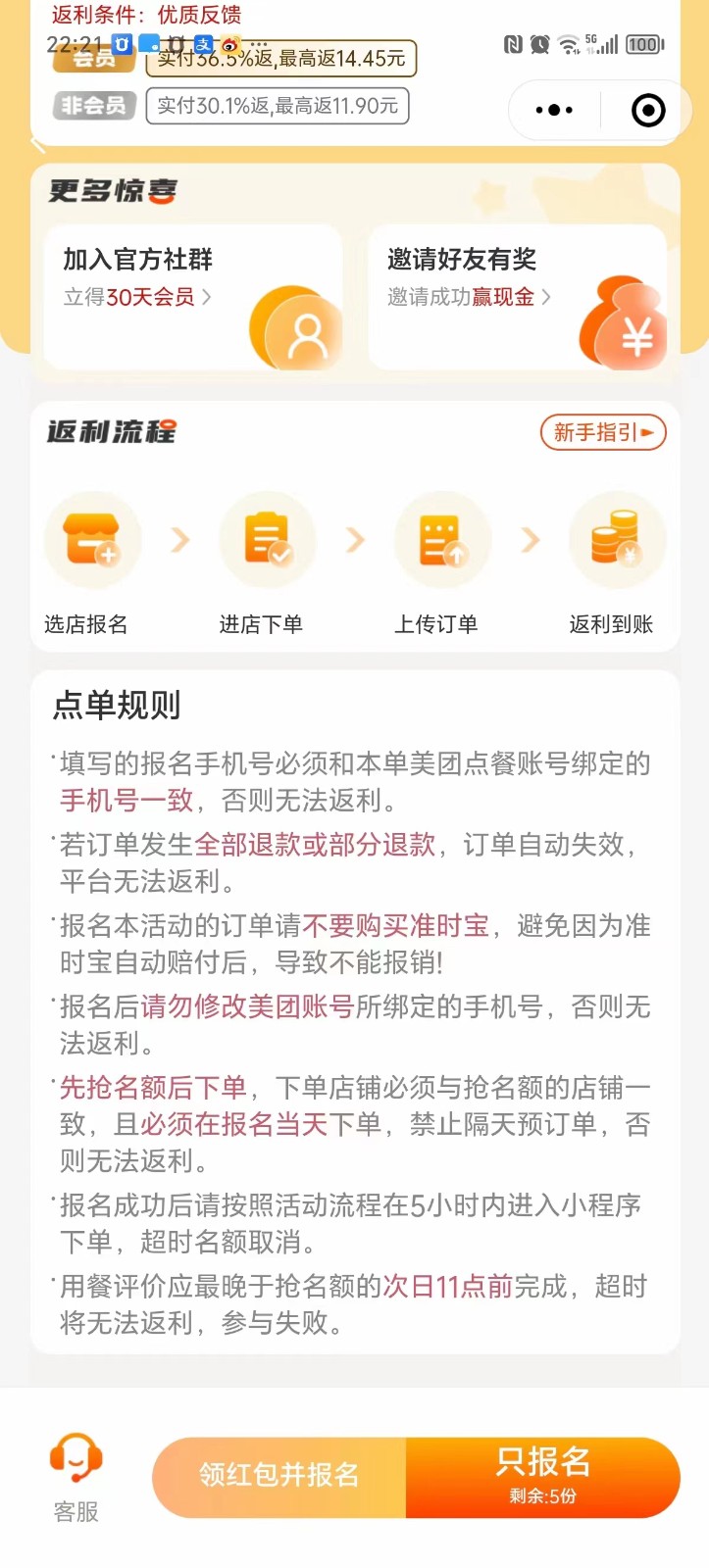This screenshot has width=709, height=1568.
Task: Contact 客服 support
Action: [x=76, y=1478]
